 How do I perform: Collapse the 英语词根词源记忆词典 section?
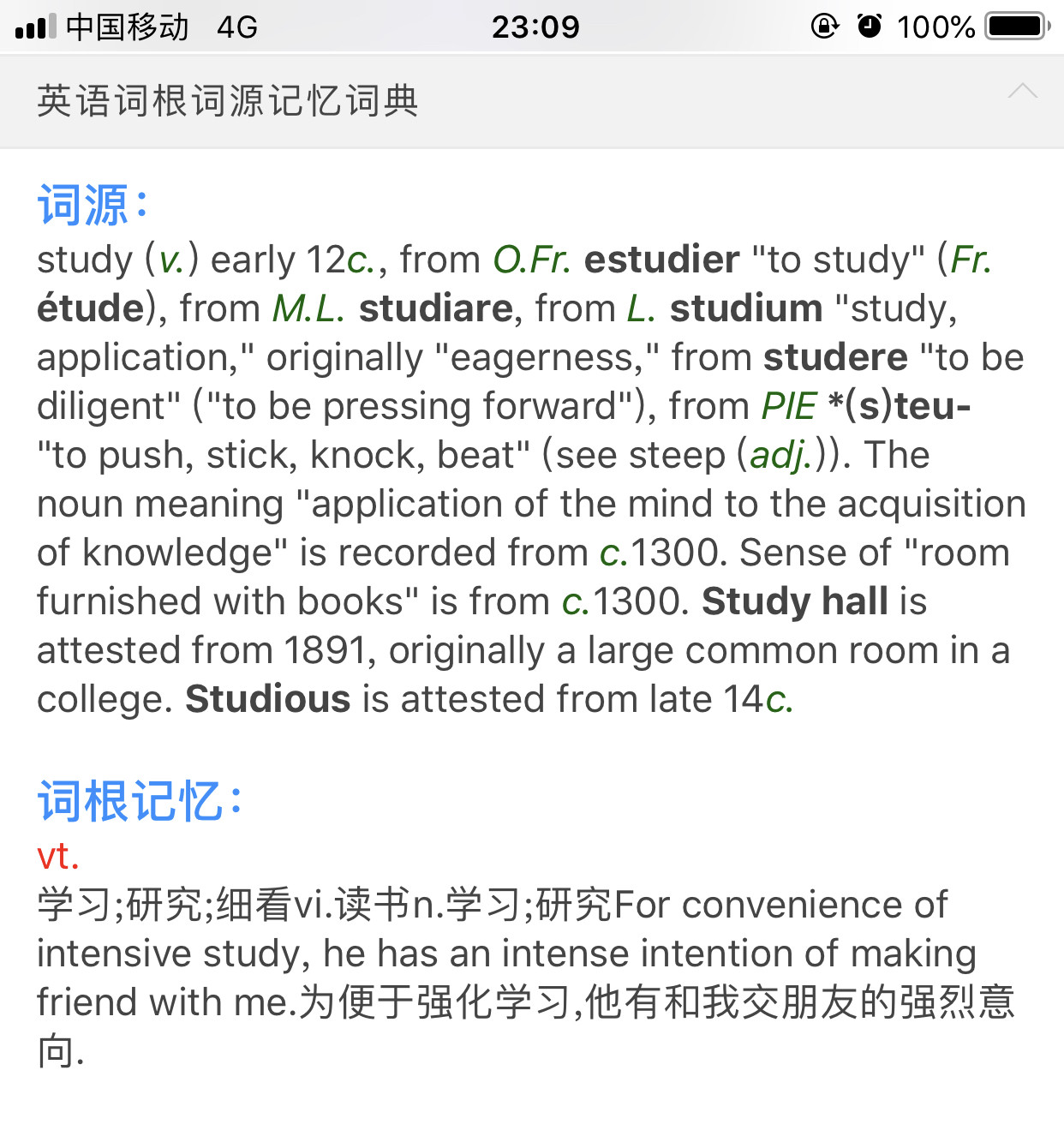1022,93
